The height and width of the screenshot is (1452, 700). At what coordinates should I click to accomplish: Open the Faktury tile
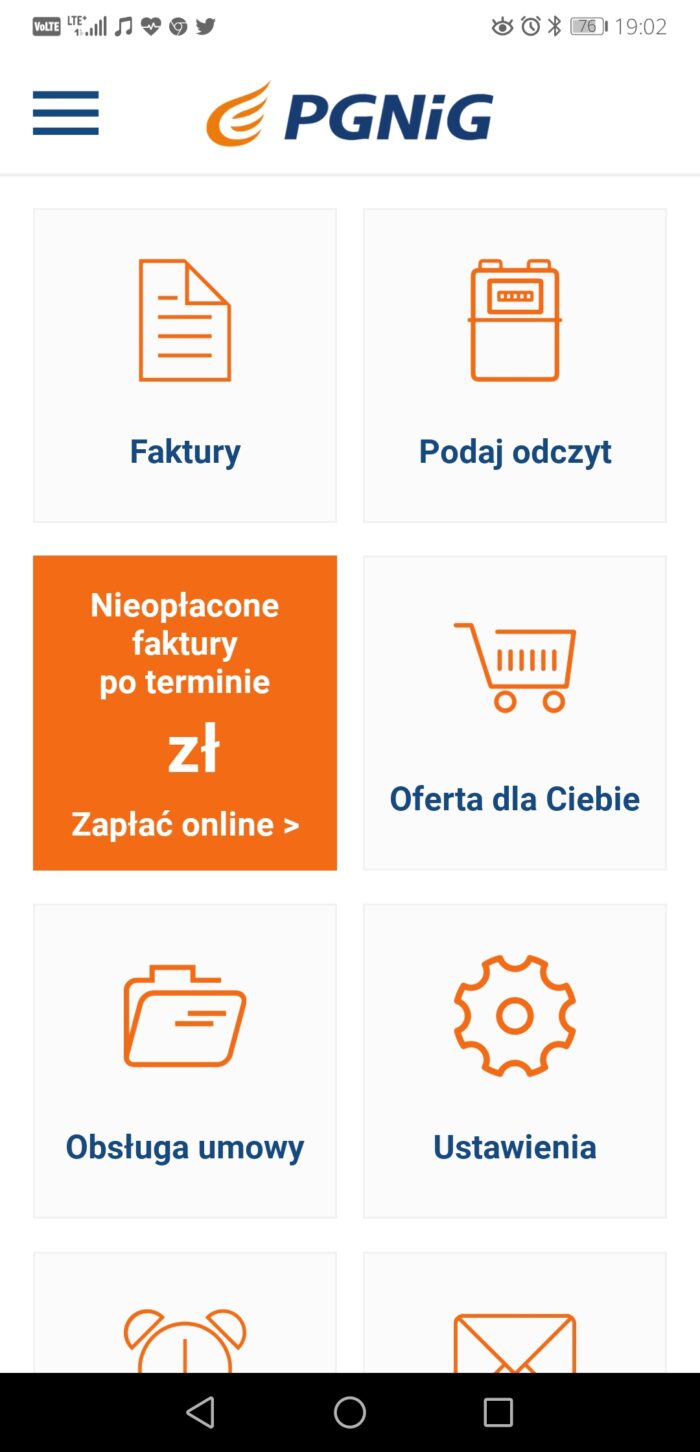(185, 365)
